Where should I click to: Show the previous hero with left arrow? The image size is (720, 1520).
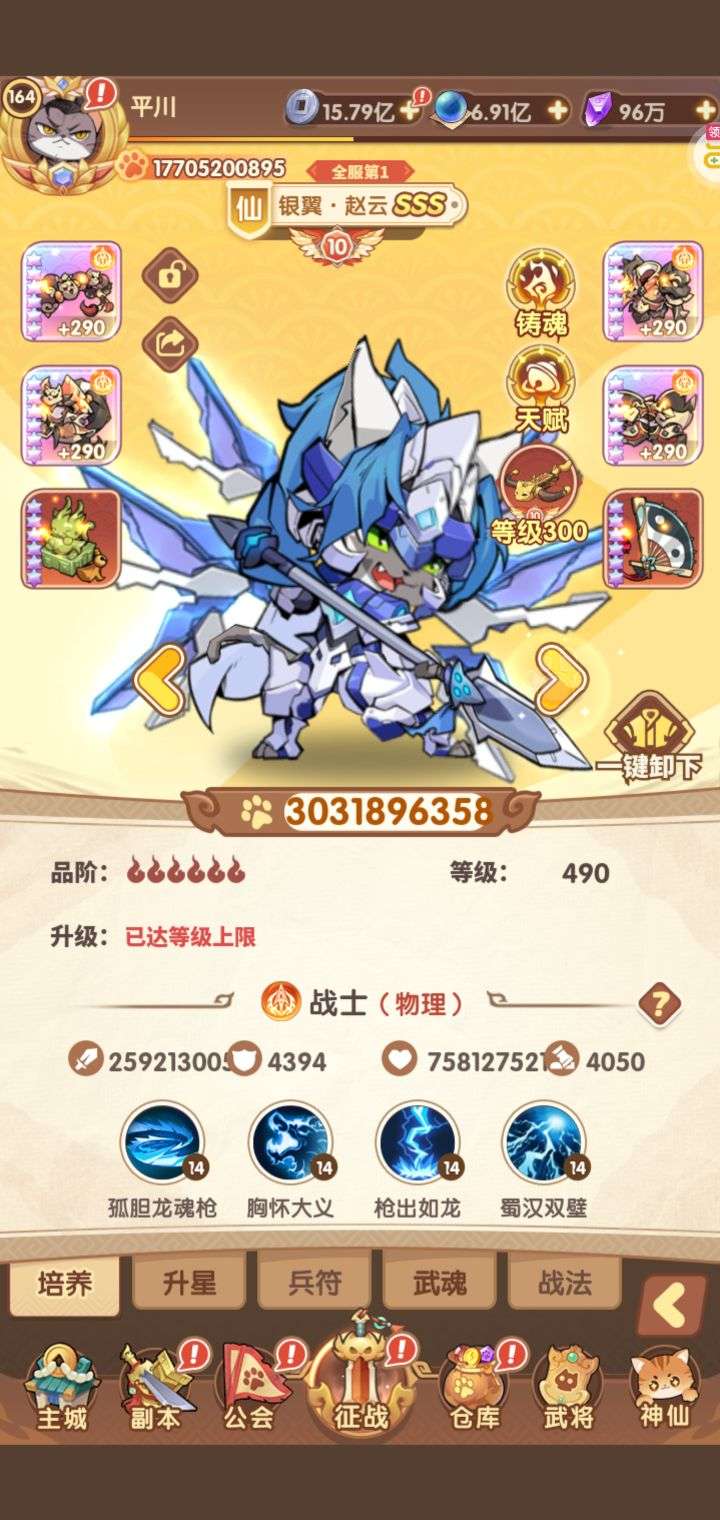click(159, 679)
